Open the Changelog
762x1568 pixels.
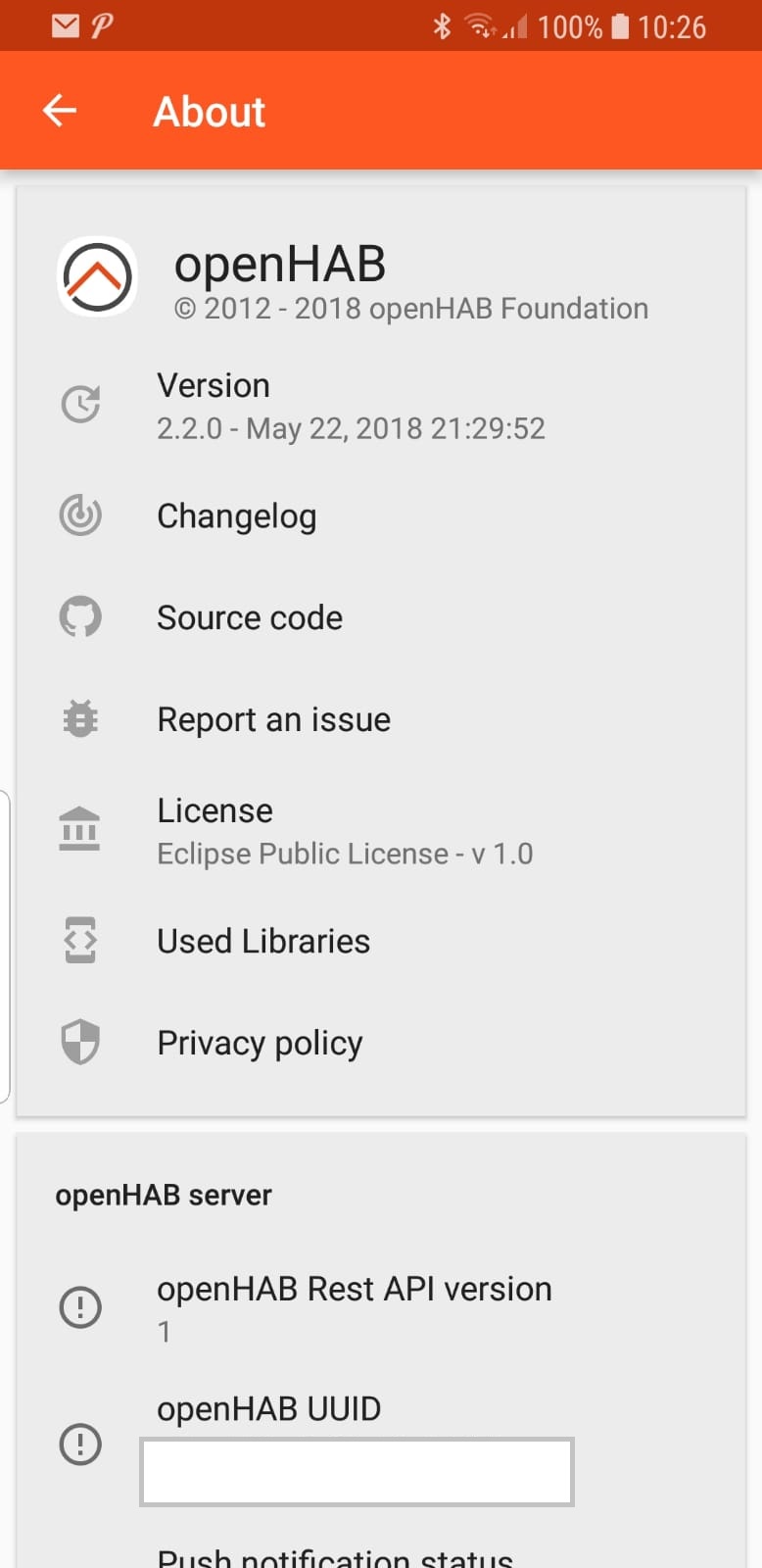381,515
